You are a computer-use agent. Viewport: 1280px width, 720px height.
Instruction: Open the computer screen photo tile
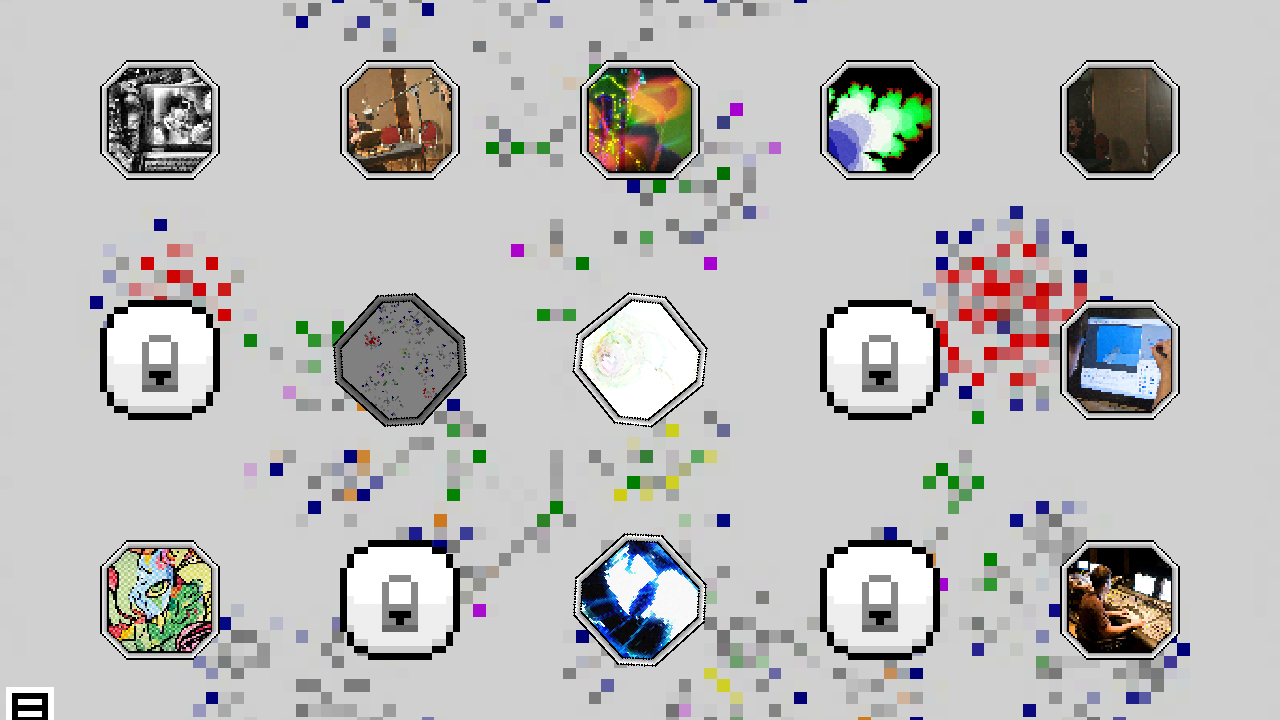click(1120, 360)
